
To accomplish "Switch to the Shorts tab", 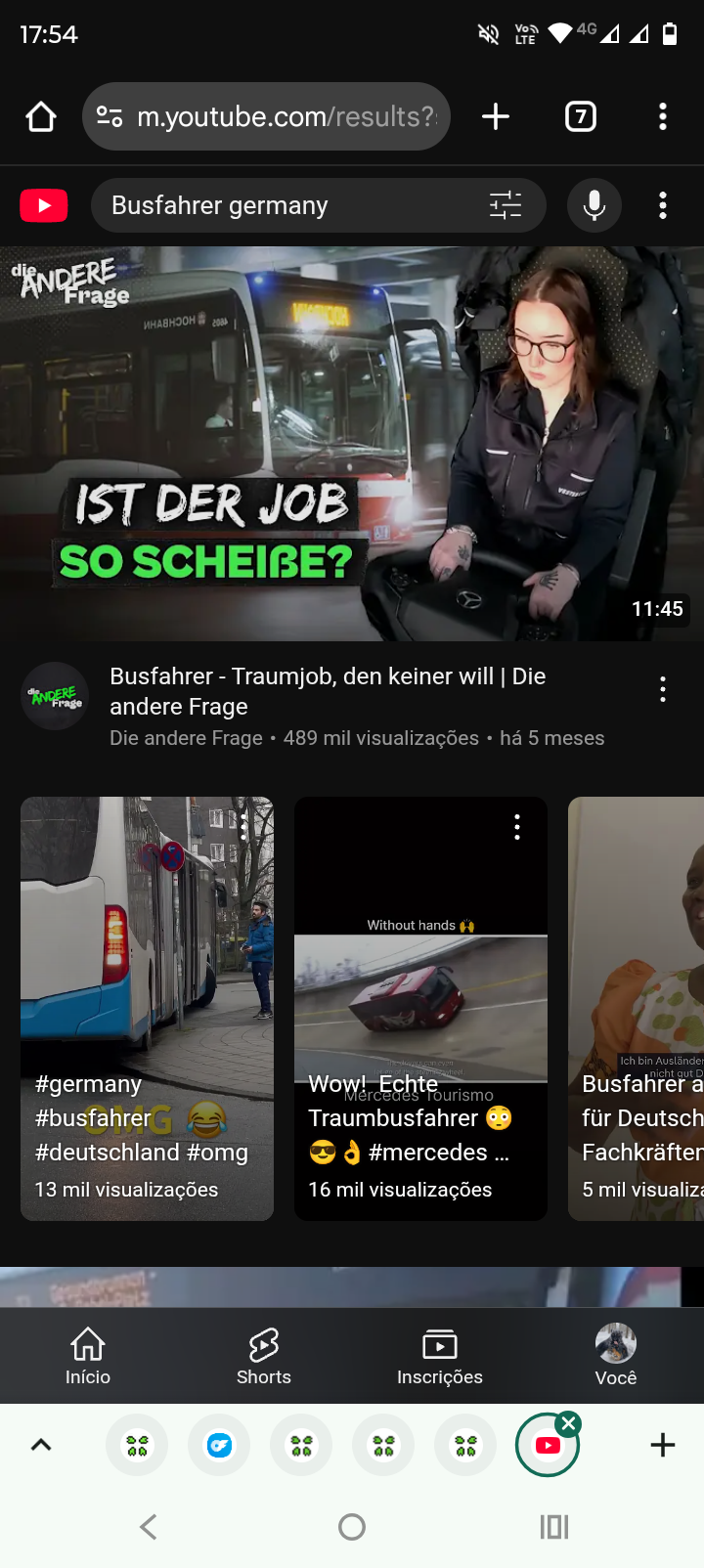I will [264, 1357].
